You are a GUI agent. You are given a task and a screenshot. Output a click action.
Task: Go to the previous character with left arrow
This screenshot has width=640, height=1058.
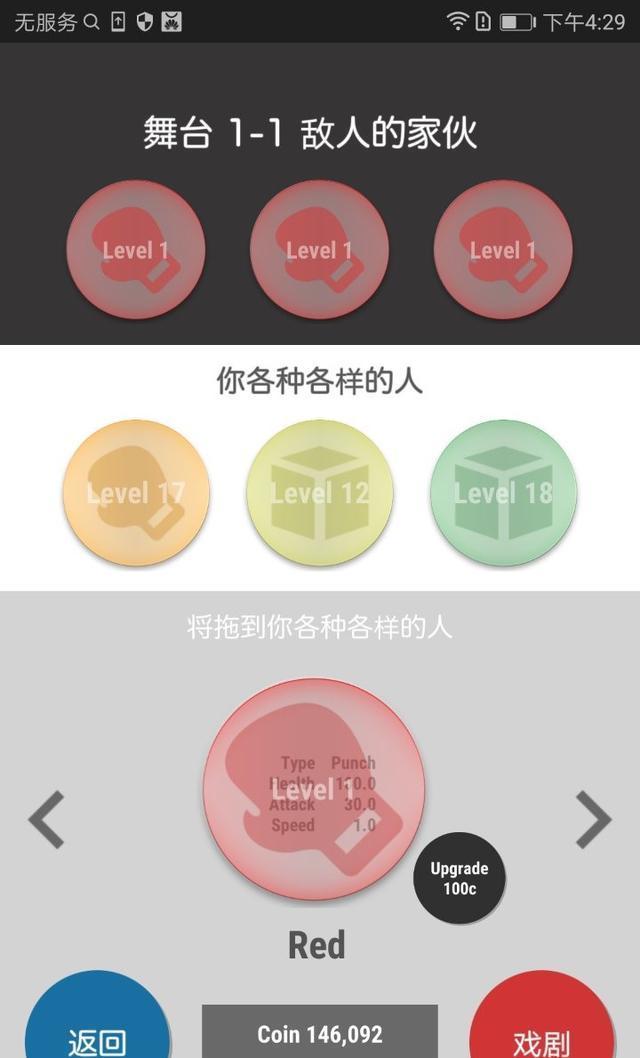tap(46, 819)
